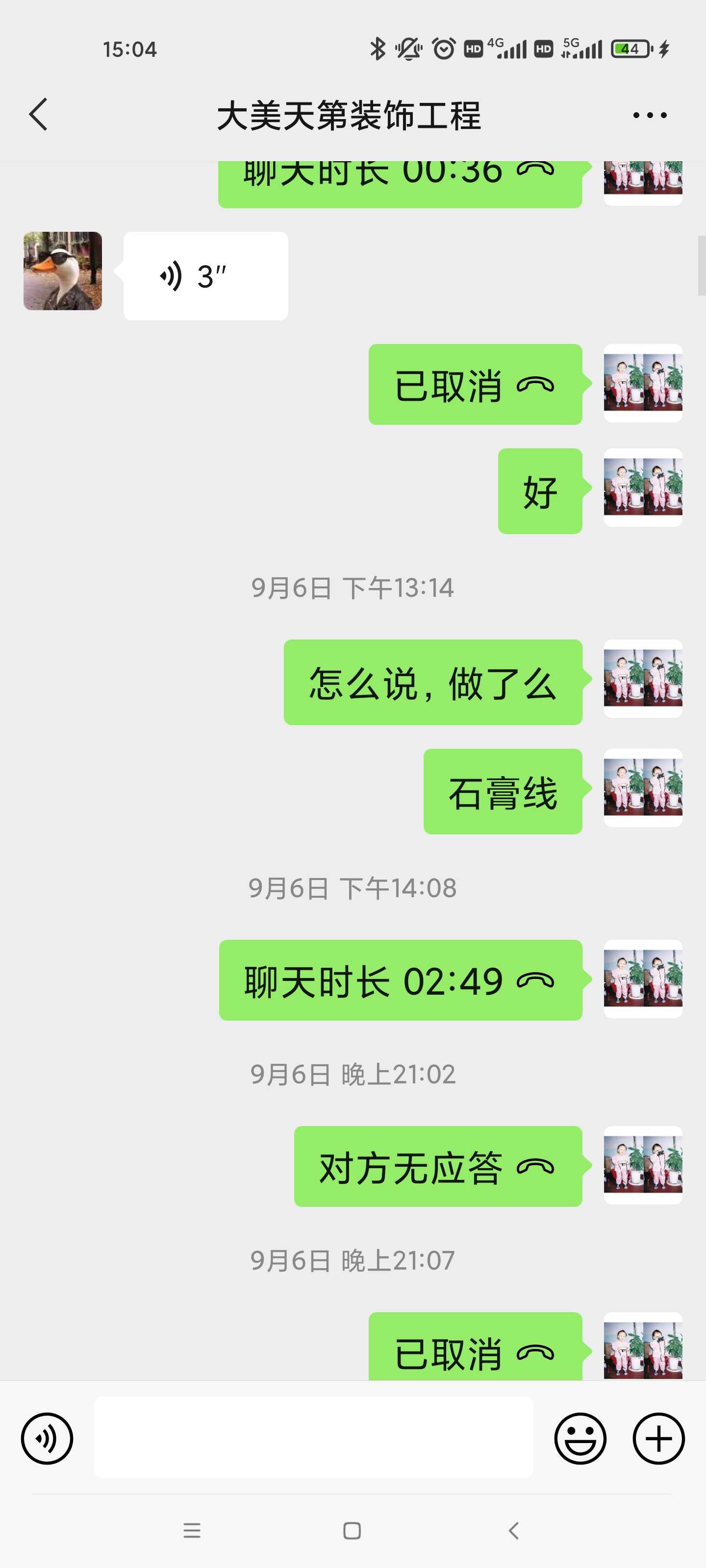Call back from the 02:49 call record

coord(400,980)
